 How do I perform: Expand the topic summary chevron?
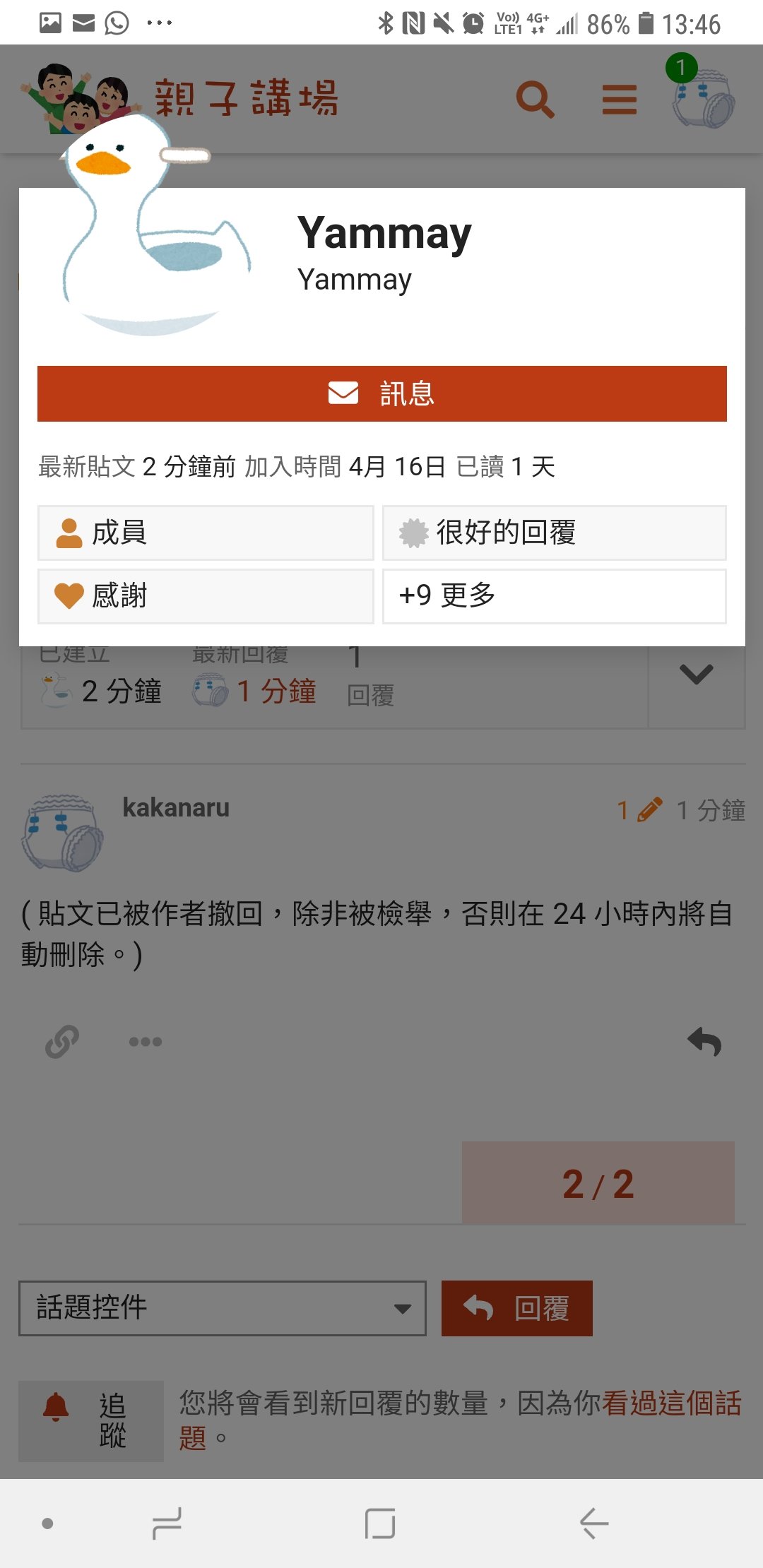coord(696,674)
